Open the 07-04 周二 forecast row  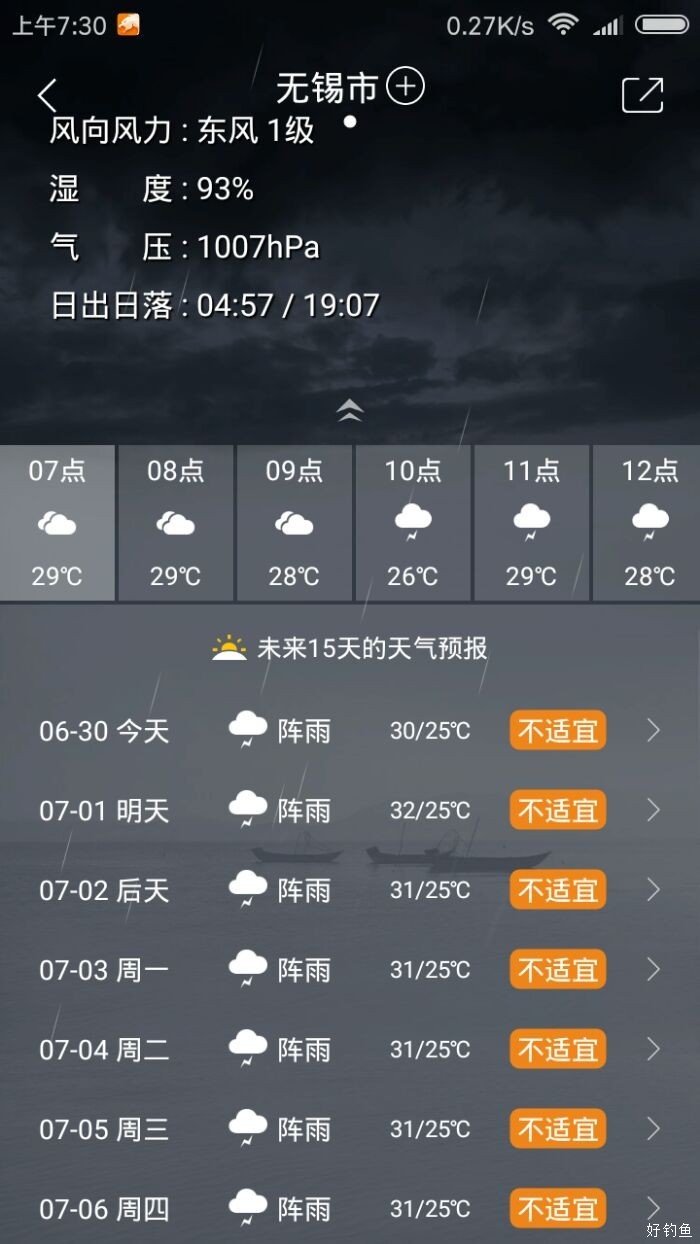pyautogui.click(x=350, y=1049)
